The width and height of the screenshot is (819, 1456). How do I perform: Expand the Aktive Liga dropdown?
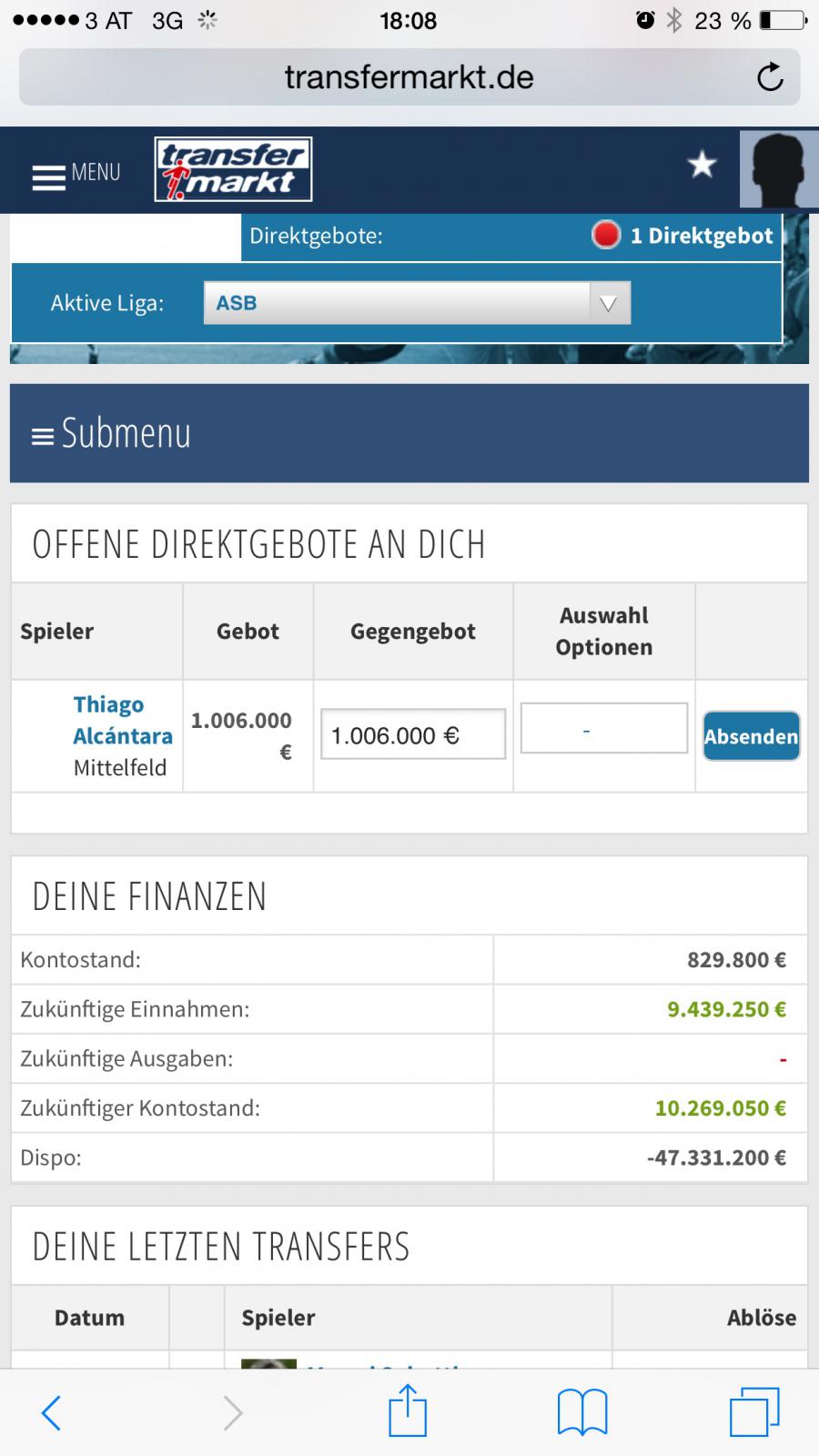[417, 303]
